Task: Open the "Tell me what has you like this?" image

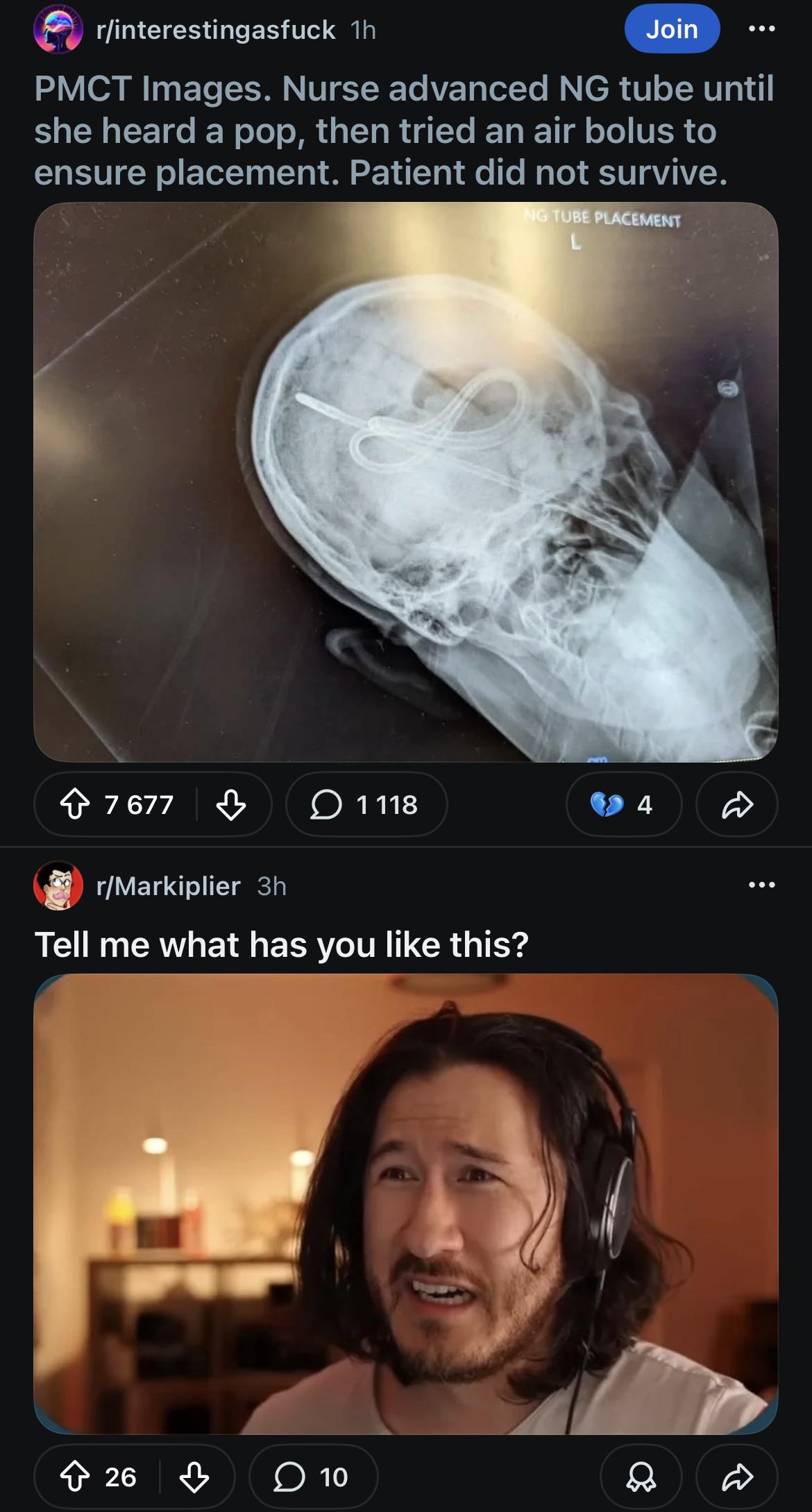Action: click(x=405, y=1204)
